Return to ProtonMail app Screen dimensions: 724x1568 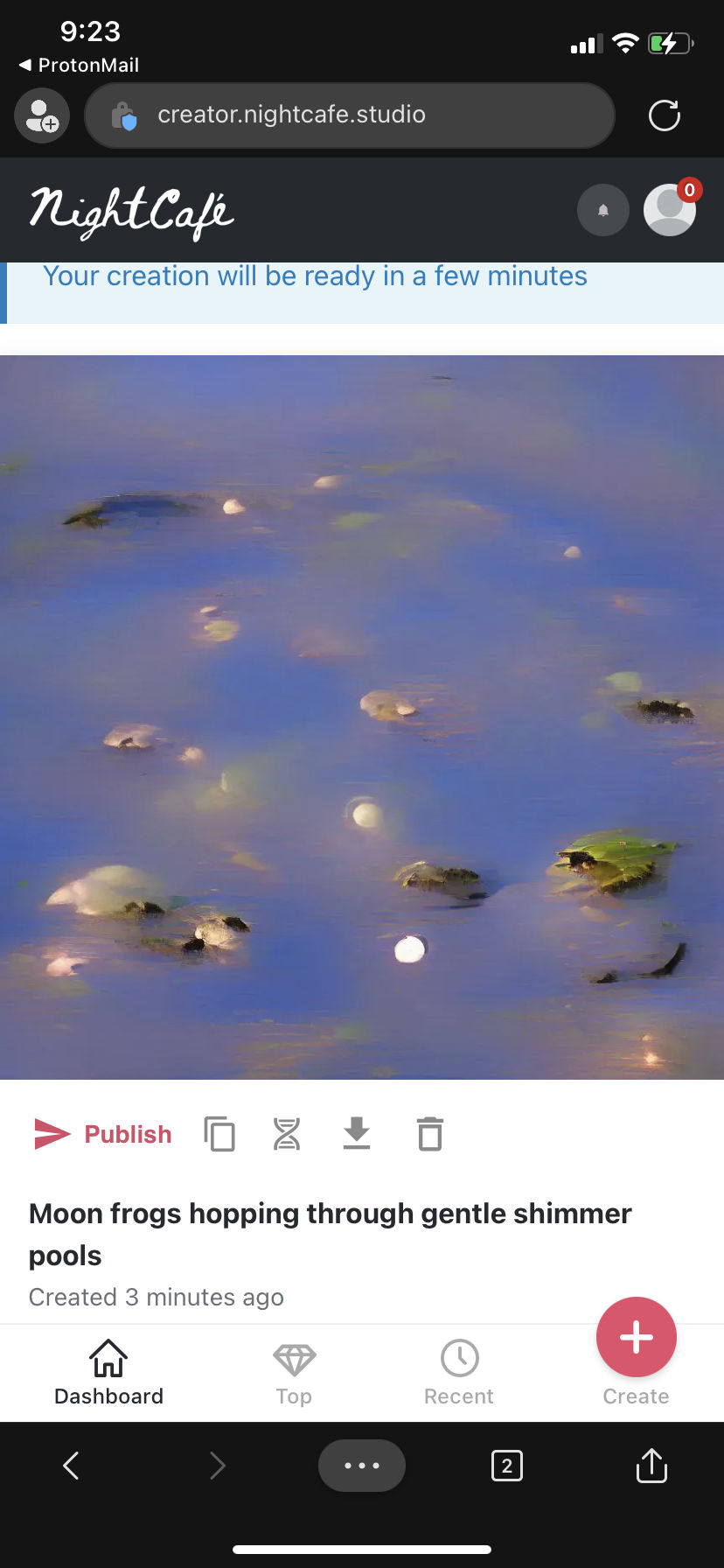pos(79,65)
